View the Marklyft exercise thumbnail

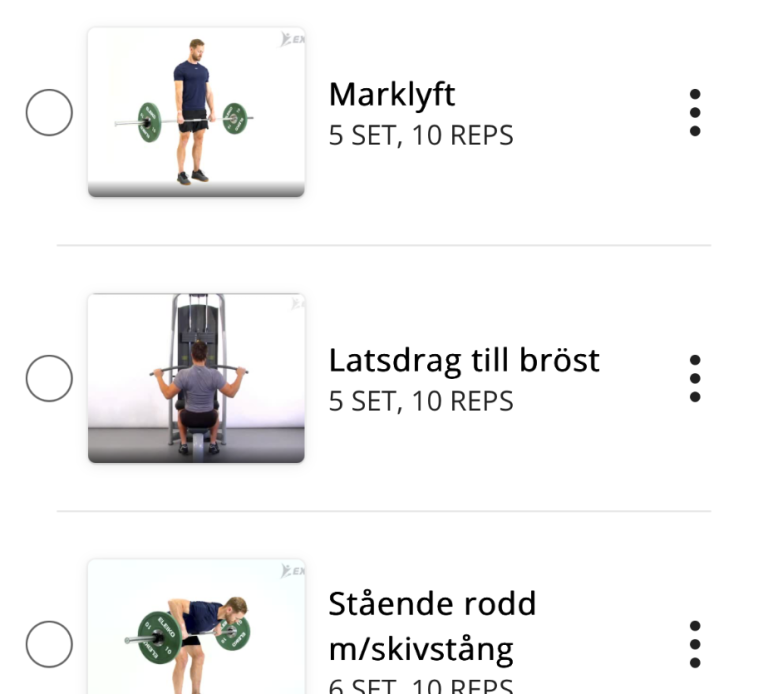196,112
